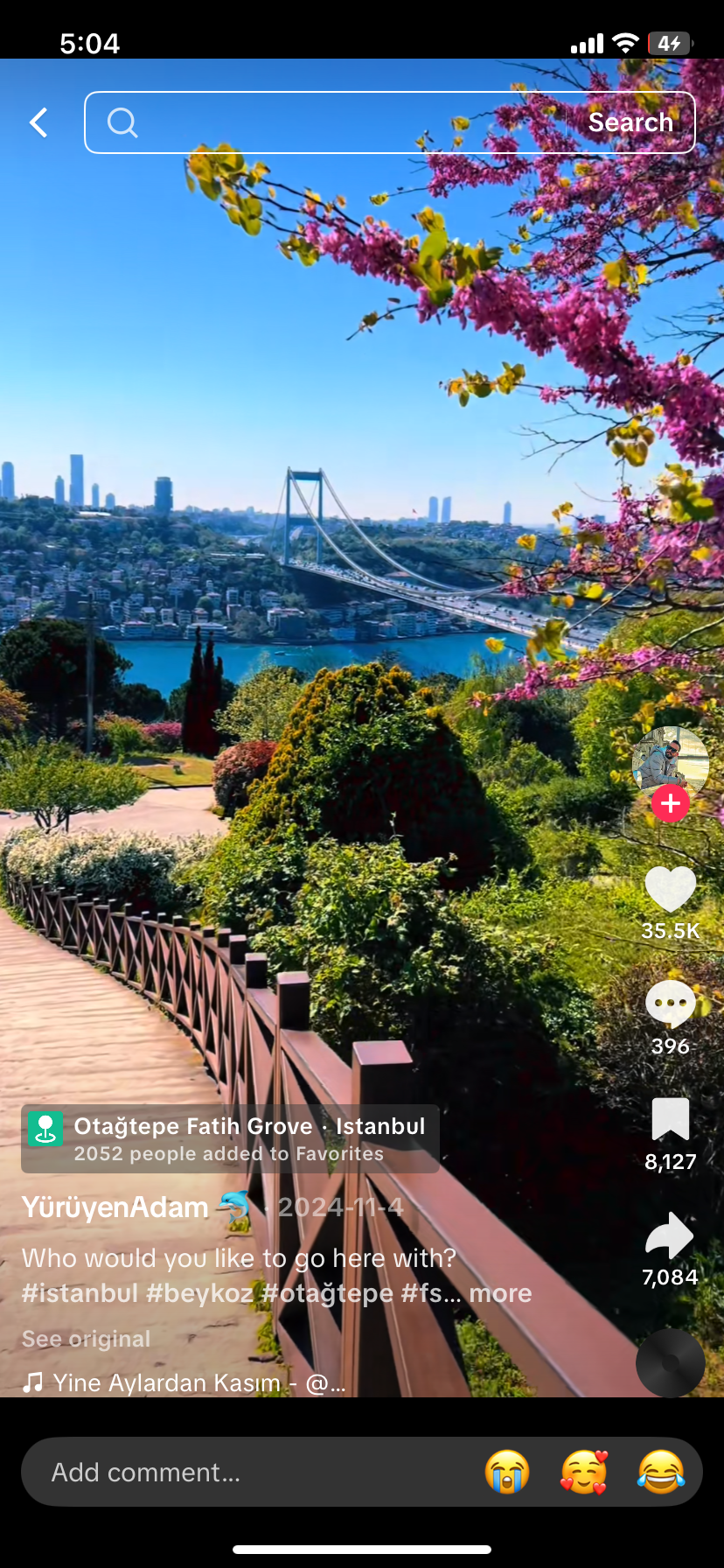Tap the search field at the top
This screenshot has width=724, height=1568.
click(332, 122)
